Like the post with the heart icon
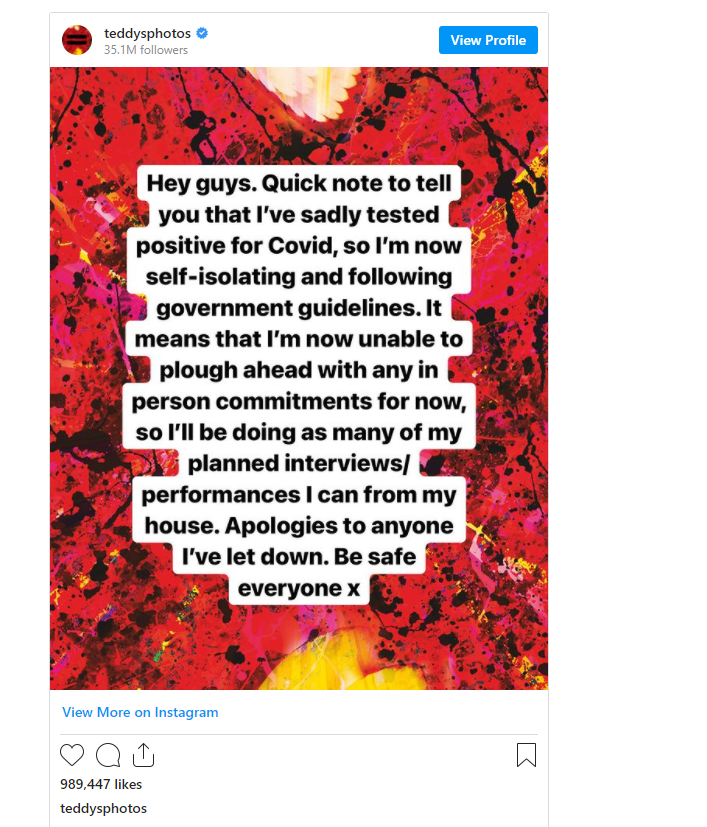 tap(72, 755)
